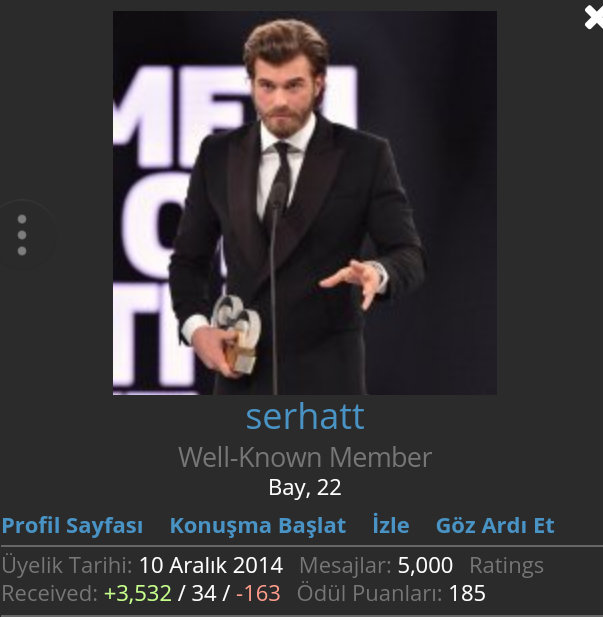
Task: Follow the member via İzle
Action: (x=390, y=525)
